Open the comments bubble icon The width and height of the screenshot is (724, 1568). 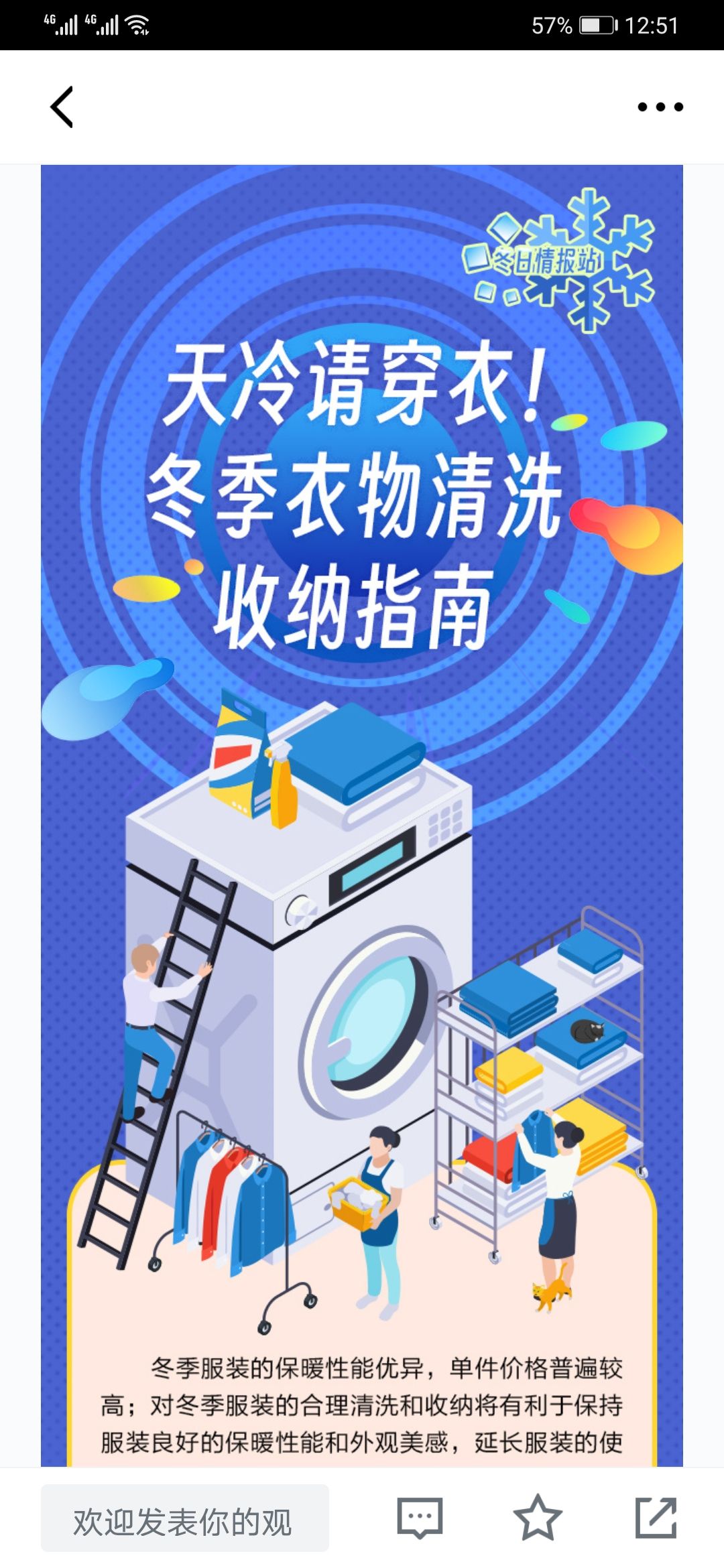pos(420,1518)
